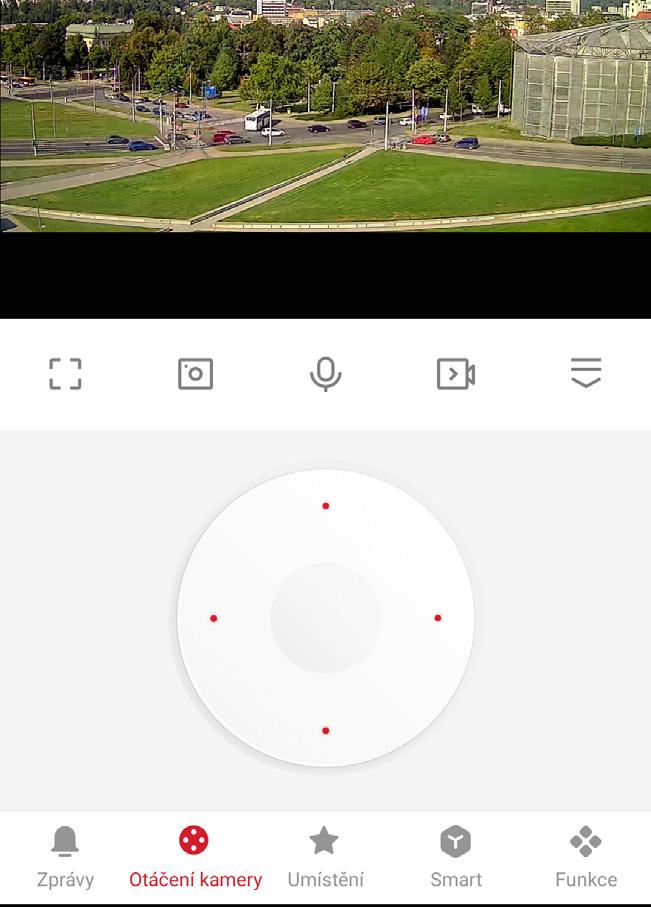Go to the Smart tab

[456, 857]
